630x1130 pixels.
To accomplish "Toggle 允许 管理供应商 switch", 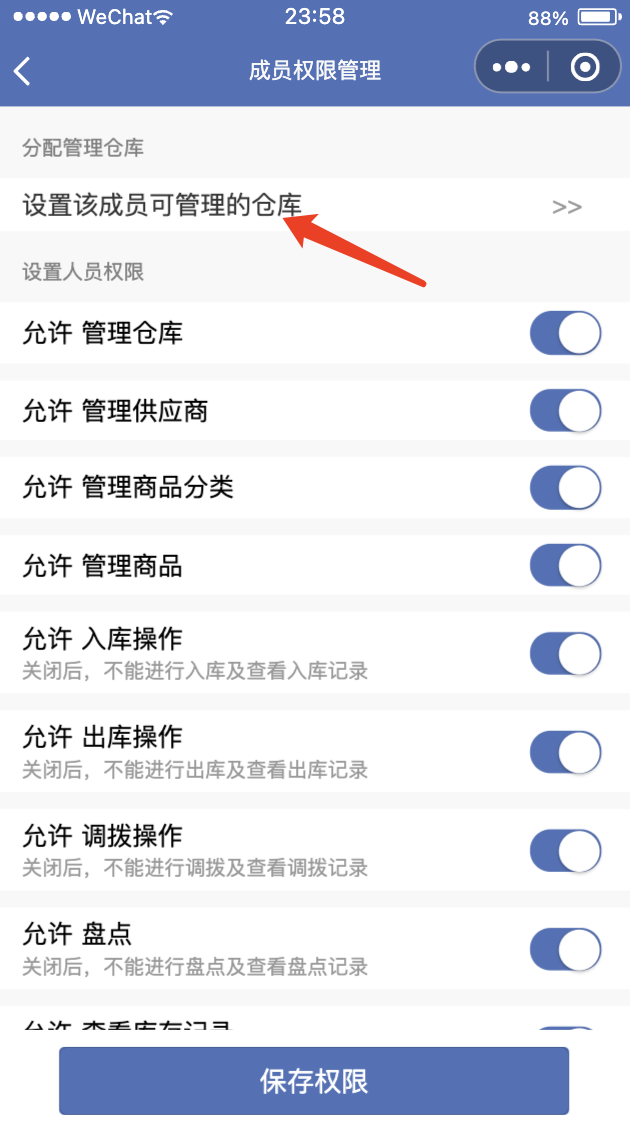I will pyautogui.click(x=566, y=411).
